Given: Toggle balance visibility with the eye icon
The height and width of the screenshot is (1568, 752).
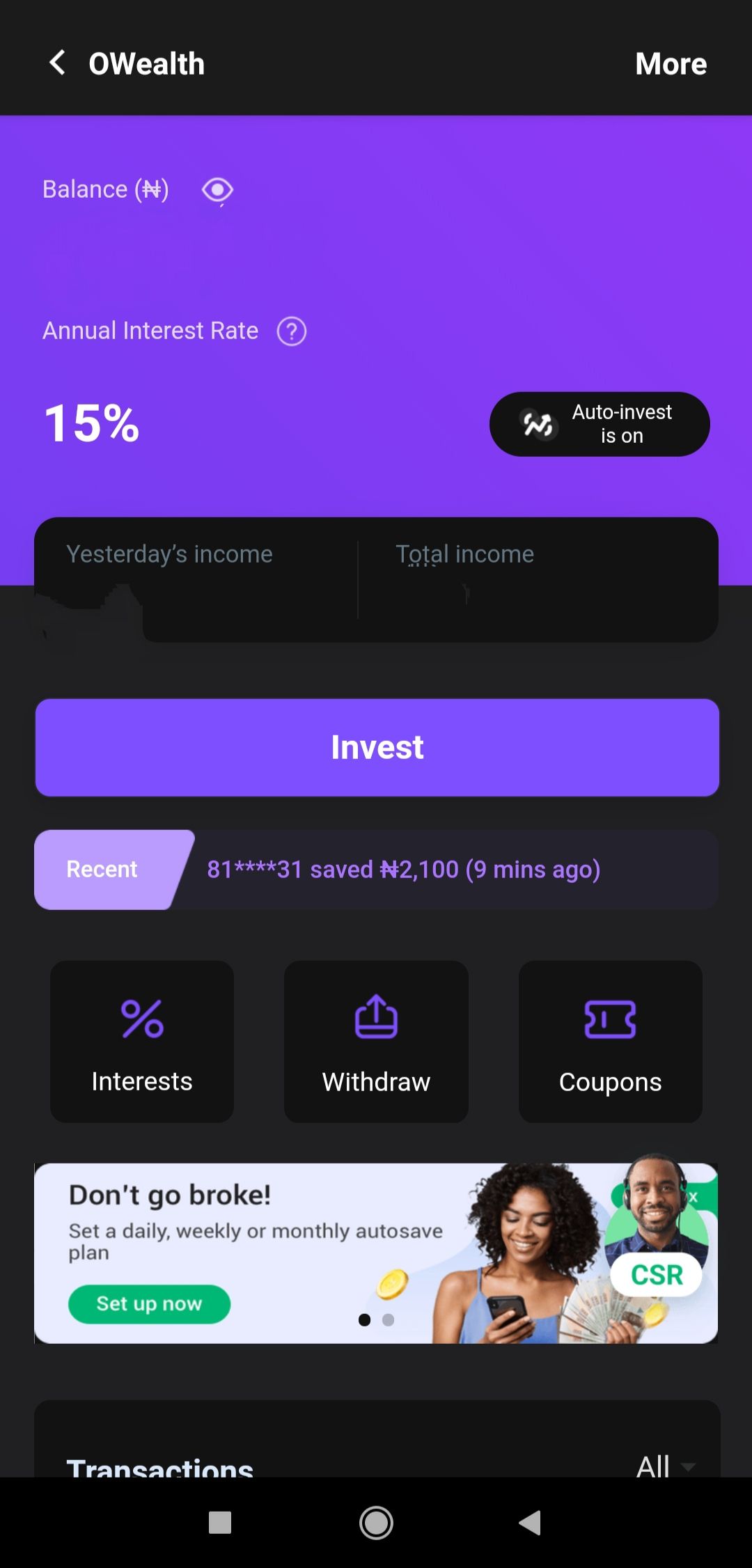Looking at the screenshot, I should (x=217, y=190).
